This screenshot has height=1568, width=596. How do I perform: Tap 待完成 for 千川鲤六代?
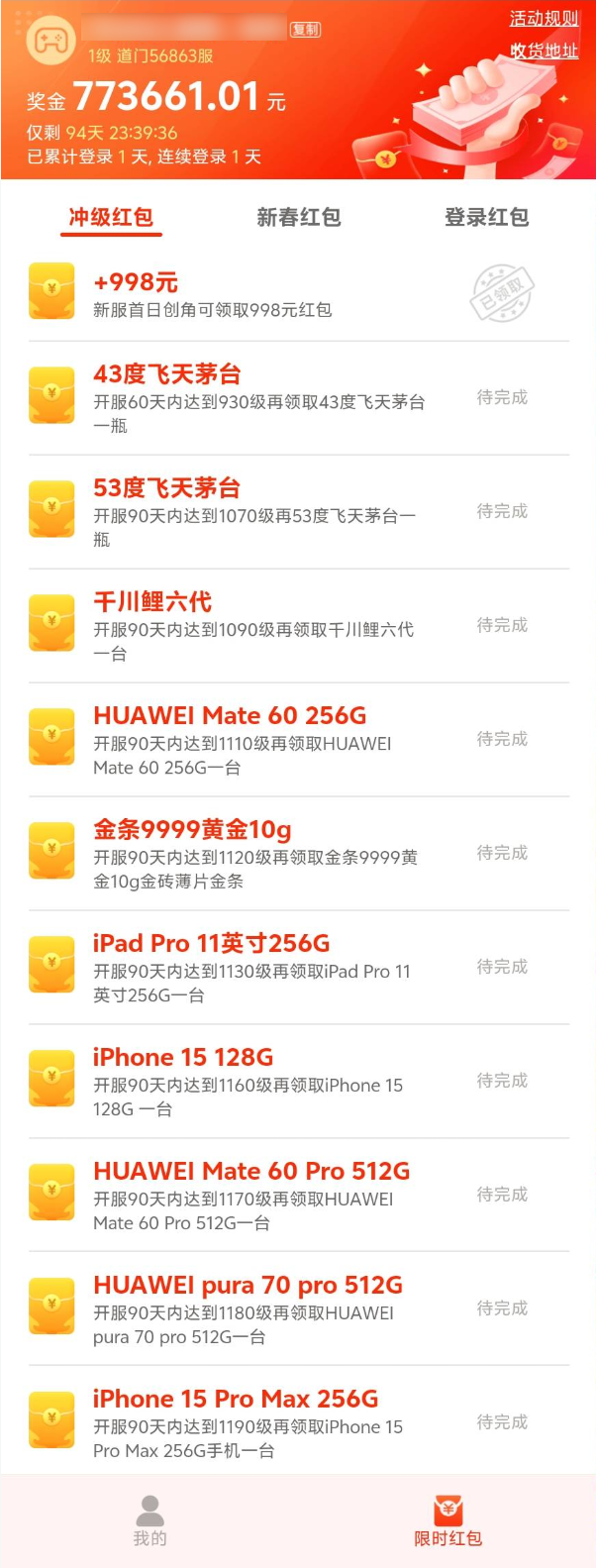[502, 625]
